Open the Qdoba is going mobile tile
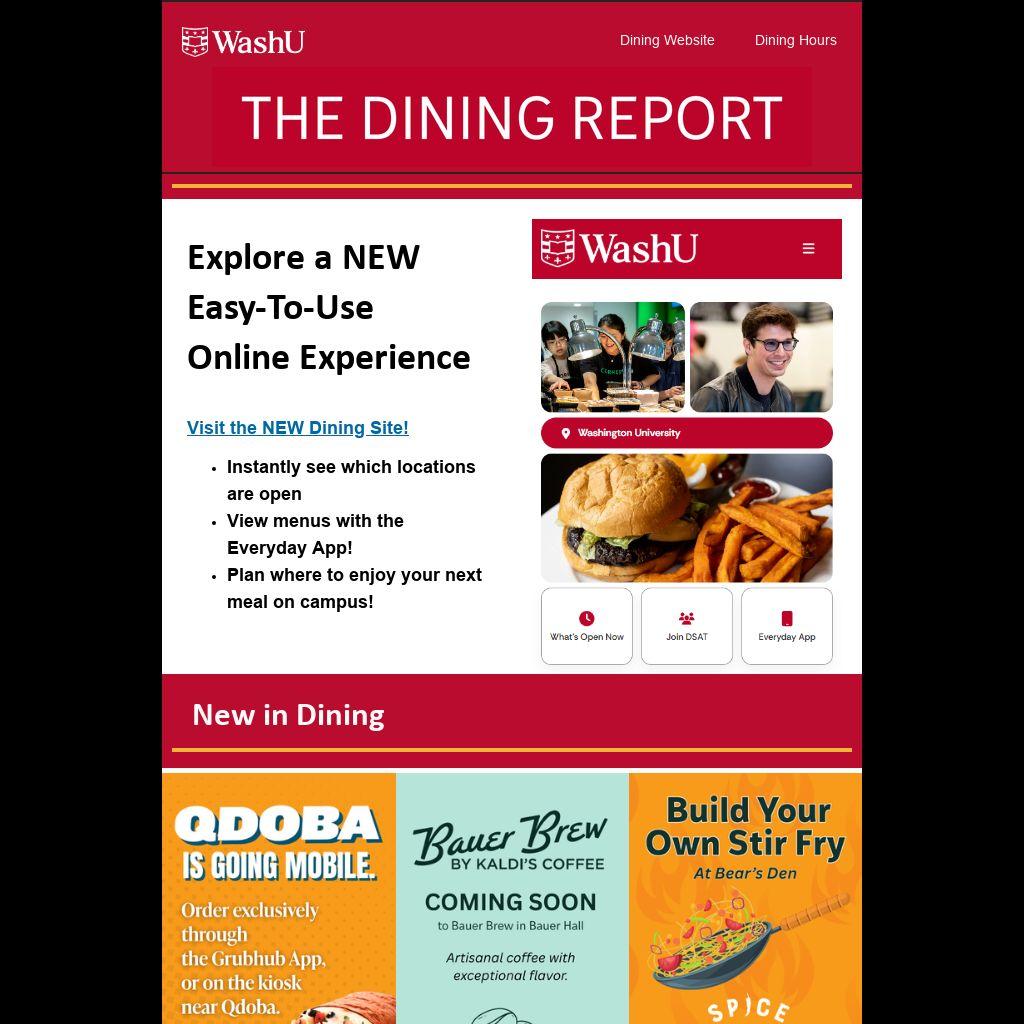This screenshot has height=1024, width=1024. point(279,898)
